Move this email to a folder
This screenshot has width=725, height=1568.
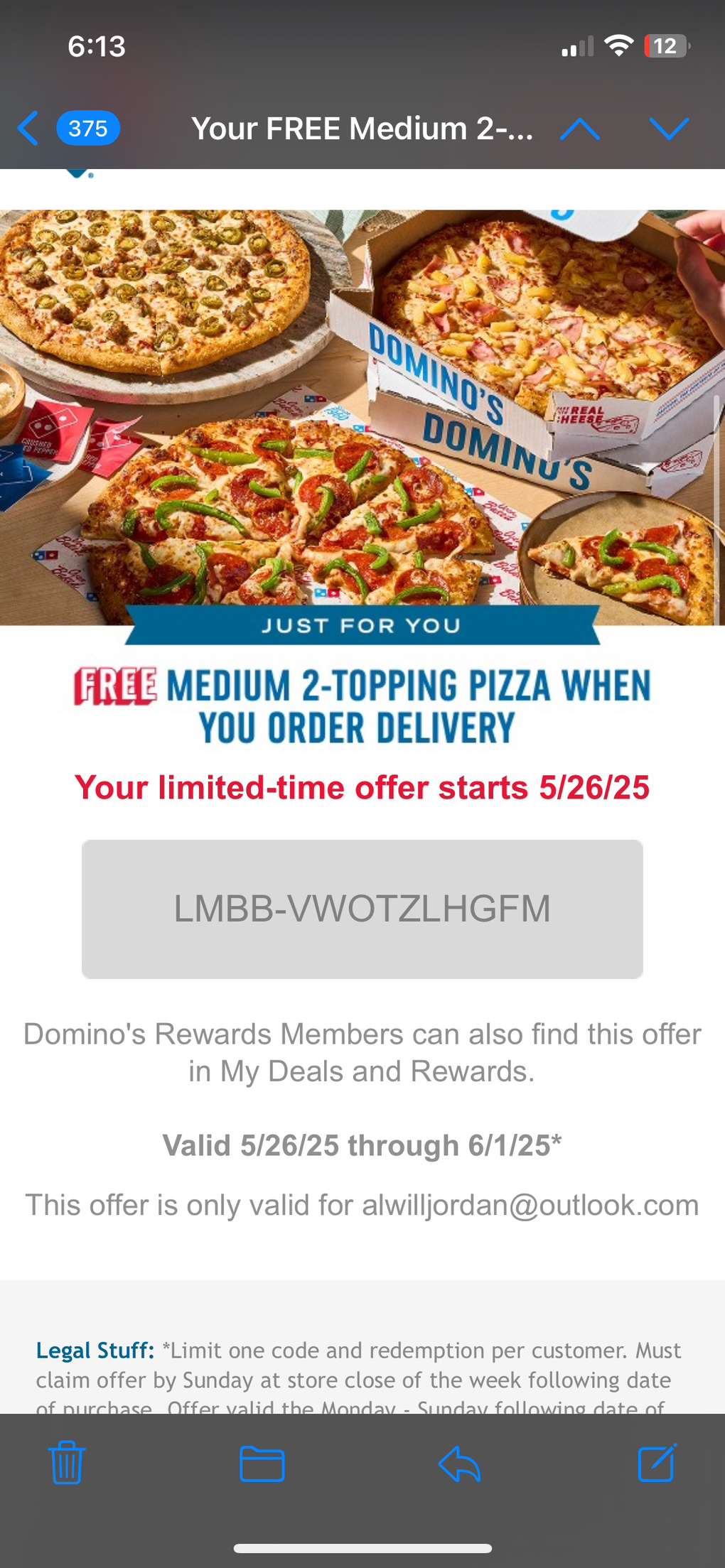pos(262,1464)
